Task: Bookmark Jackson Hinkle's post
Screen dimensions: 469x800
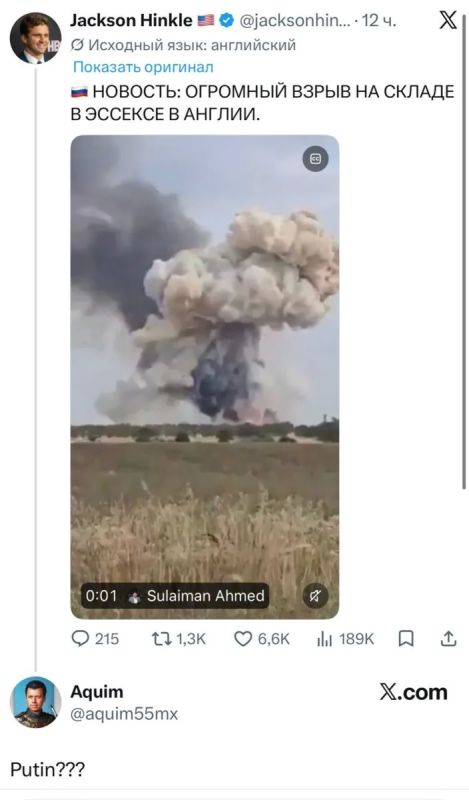Action: click(x=406, y=639)
